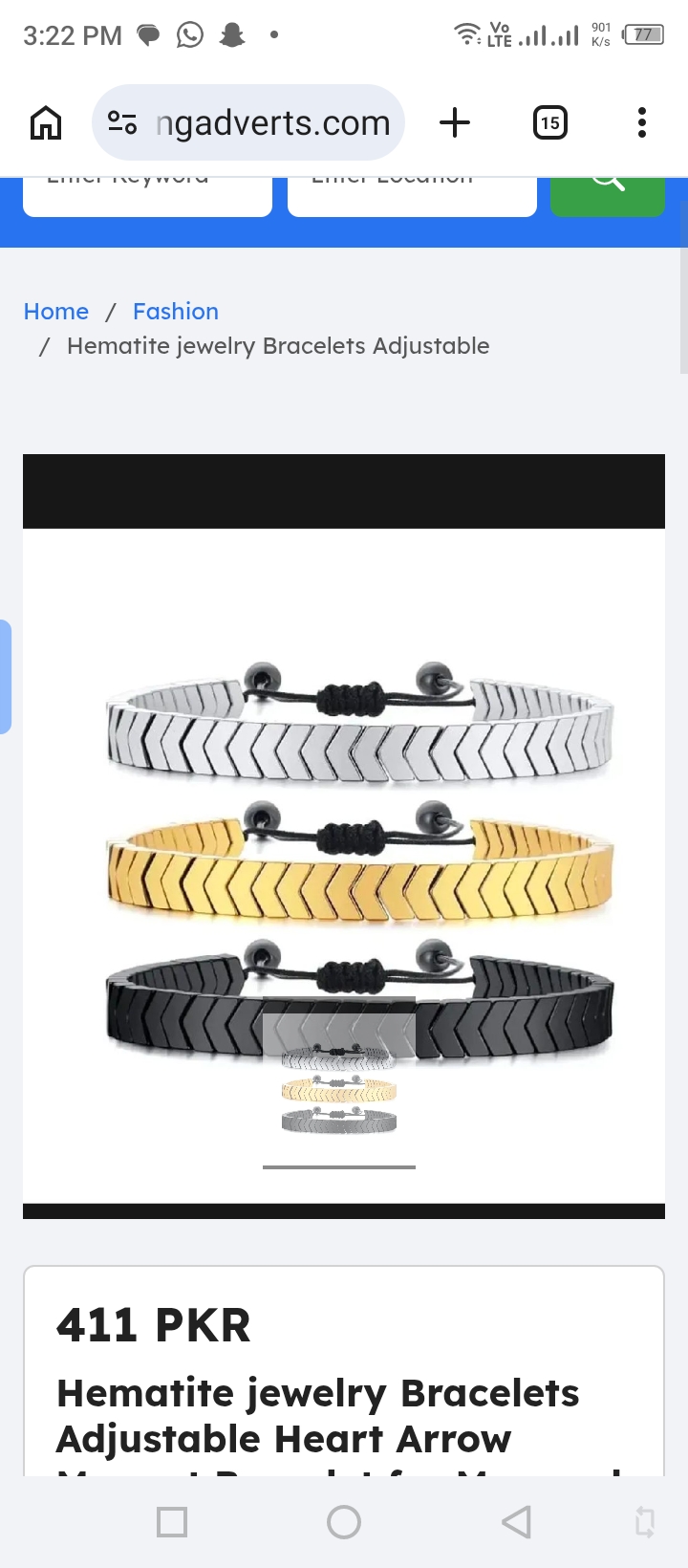This screenshot has width=688, height=1568.
Task: Tap the green search button
Action: (608, 196)
